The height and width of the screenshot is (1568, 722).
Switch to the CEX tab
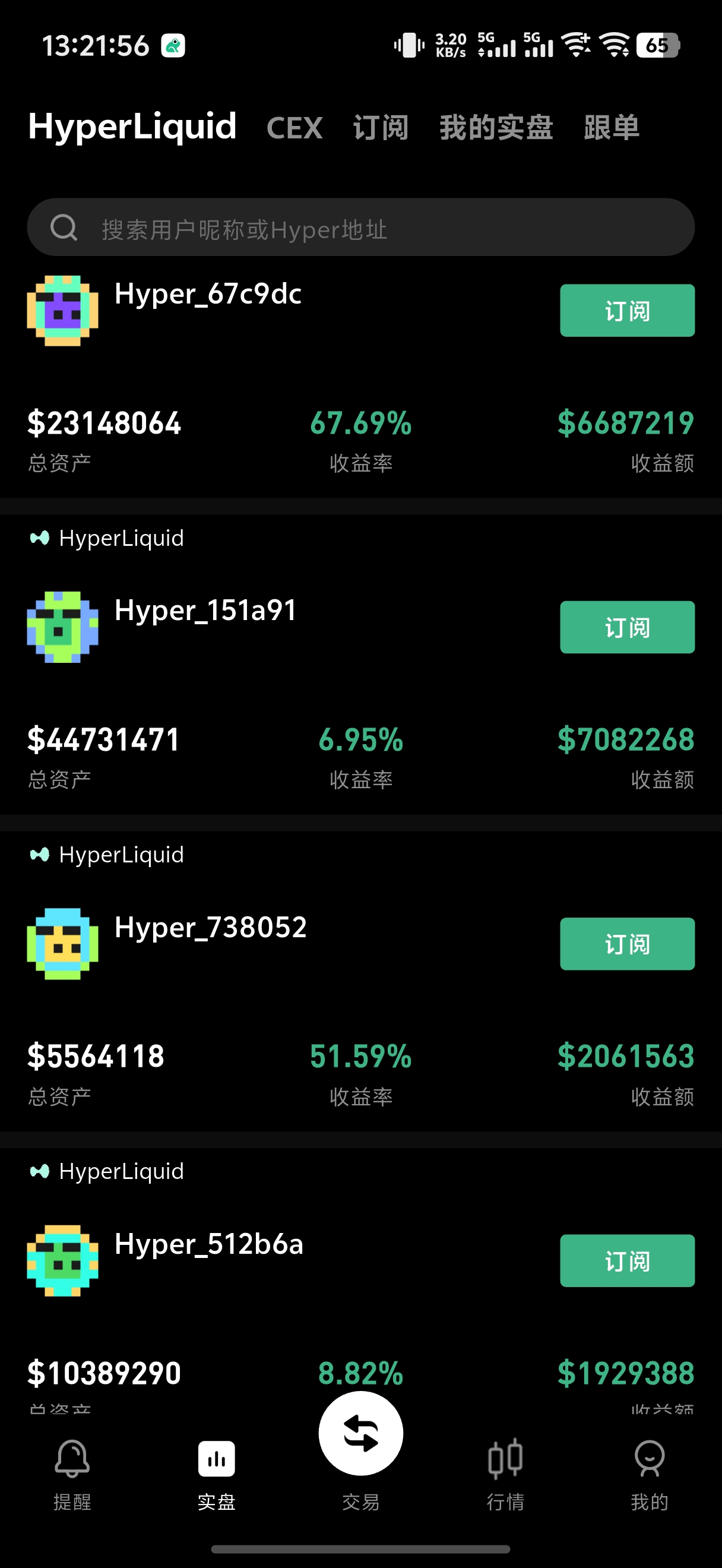(x=294, y=128)
